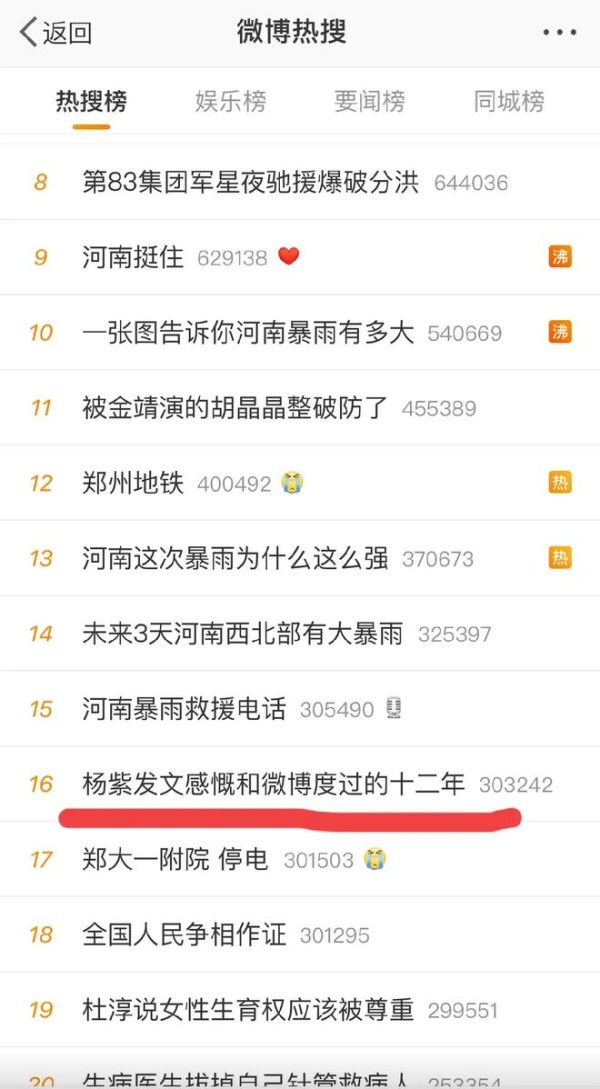600x1089 pixels.
Task: Select the 热搜榜 tab
Action: click(92, 102)
